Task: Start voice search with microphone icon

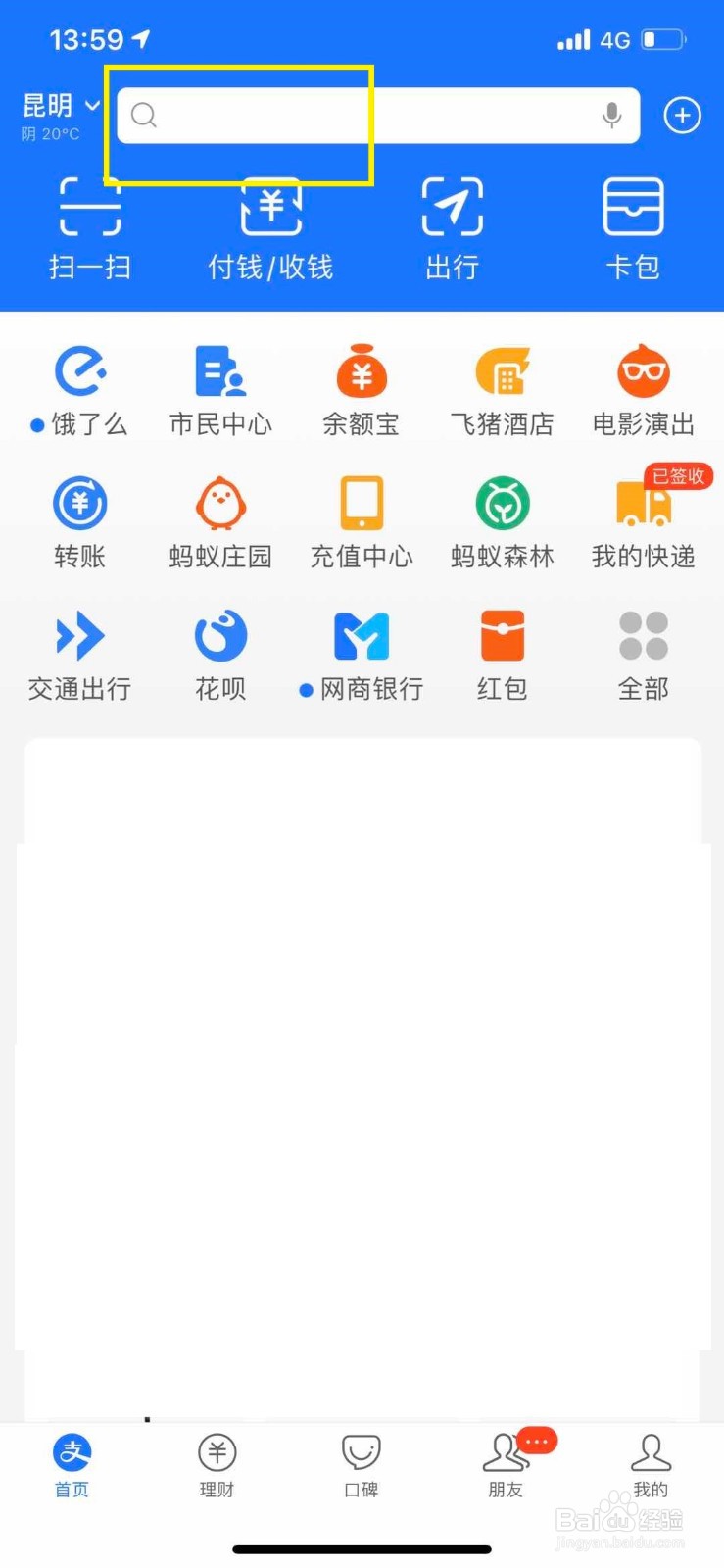Action: click(x=611, y=115)
